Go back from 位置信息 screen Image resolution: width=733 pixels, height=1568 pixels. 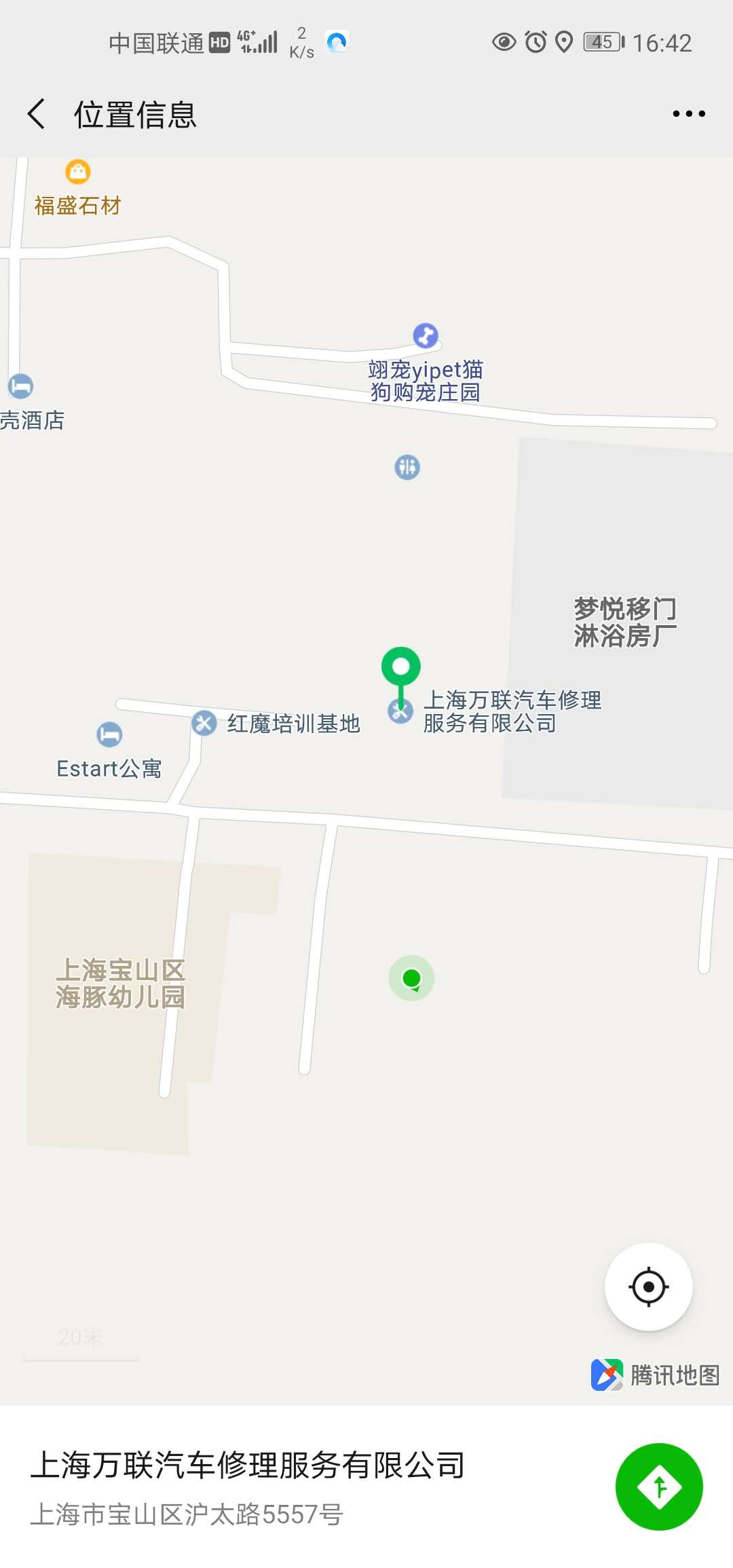click(37, 113)
